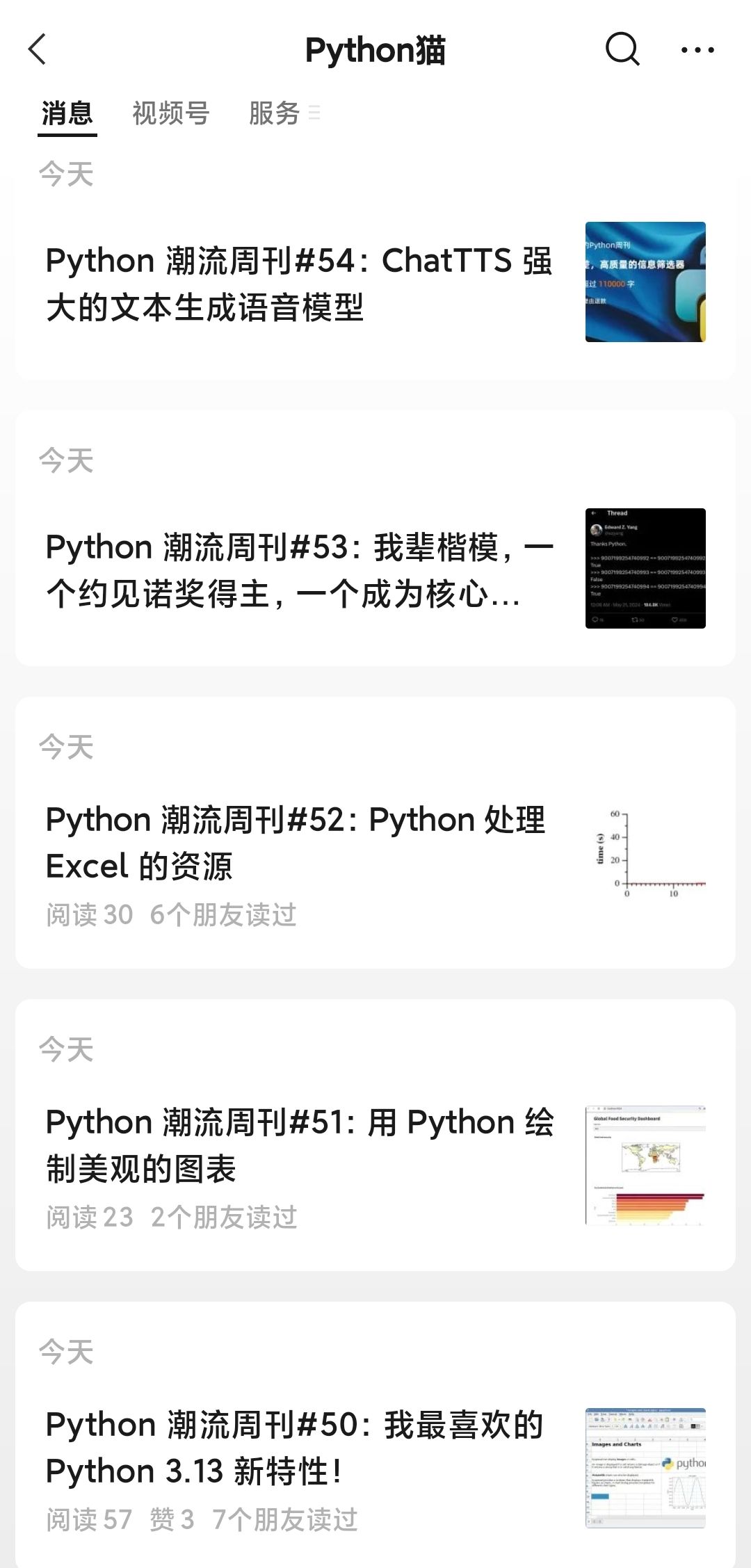Open the three-dot overflow menu
The width and height of the screenshot is (751, 1568).
pos(697,50)
